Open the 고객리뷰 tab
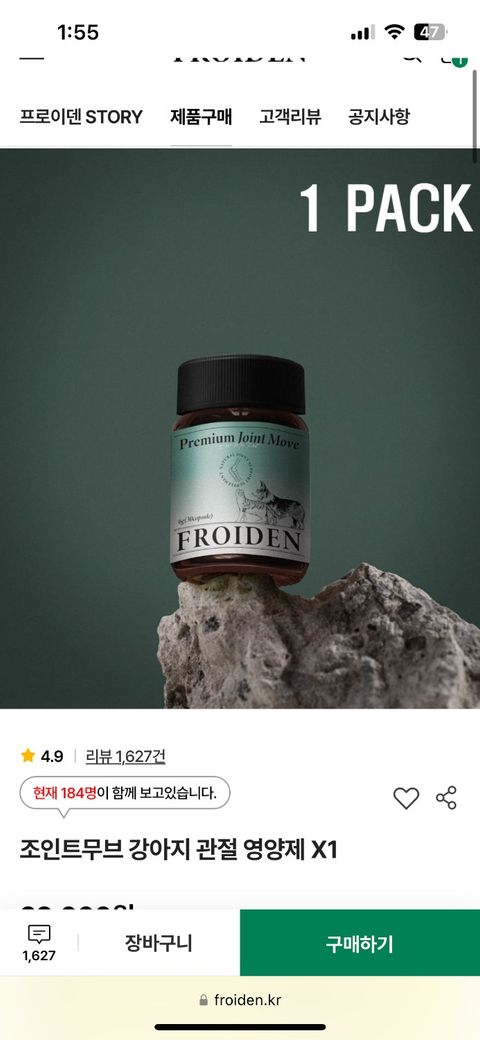Image resolution: width=480 pixels, height=1040 pixels. pyautogui.click(x=290, y=117)
